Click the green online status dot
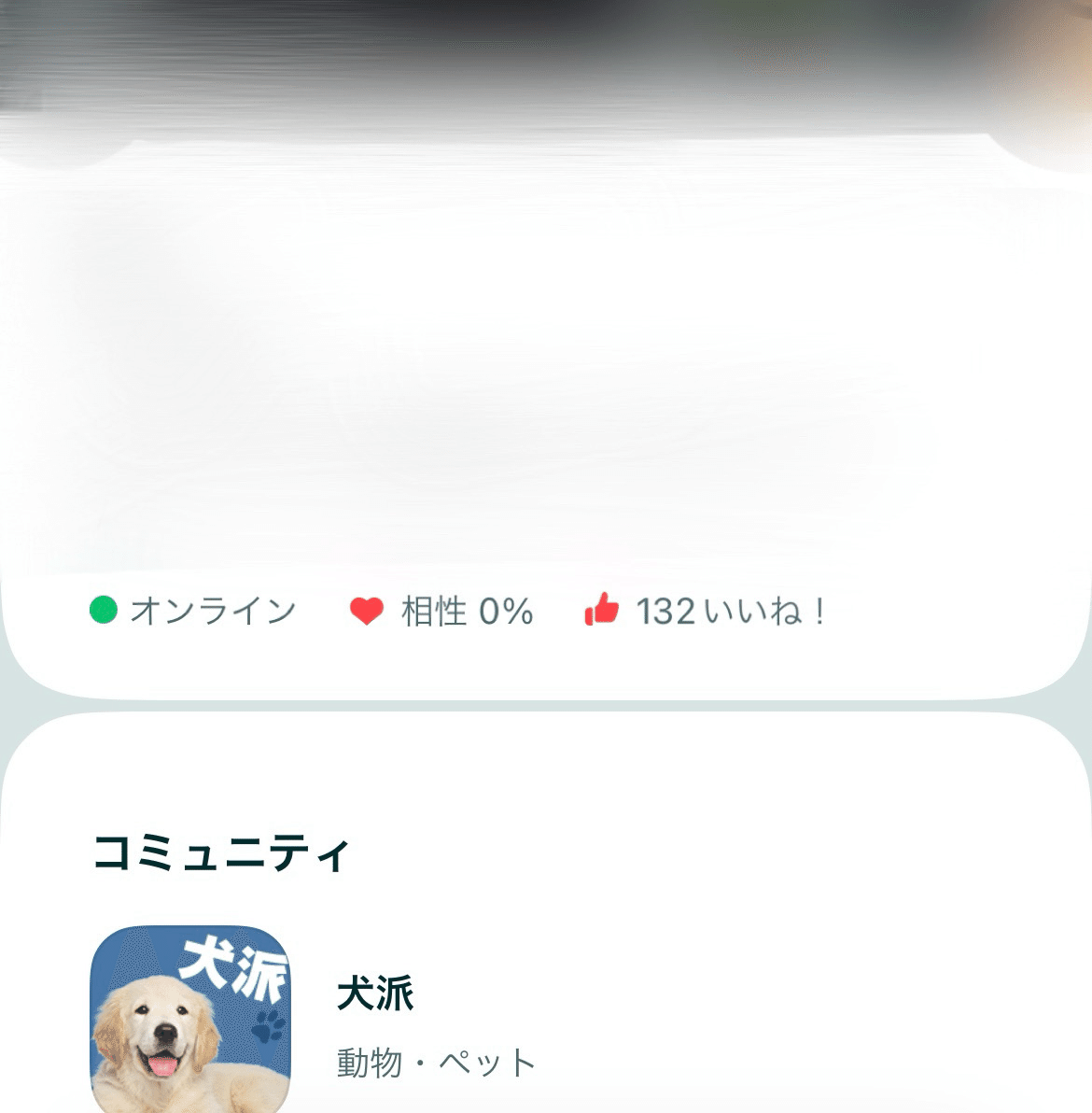Viewport: 1092px width, 1113px height. click(103, 612)
